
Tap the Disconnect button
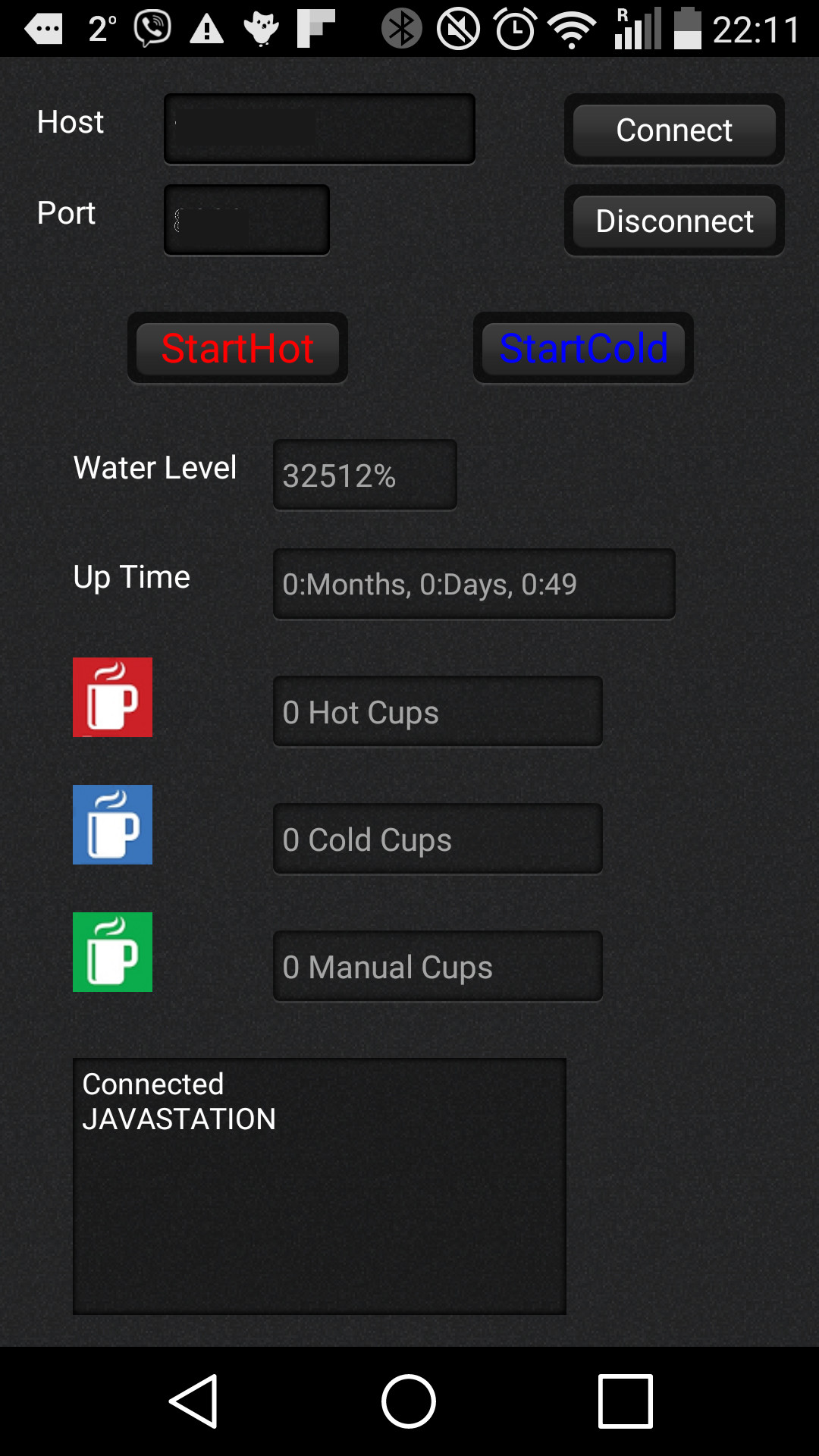(x=673, y=221)
